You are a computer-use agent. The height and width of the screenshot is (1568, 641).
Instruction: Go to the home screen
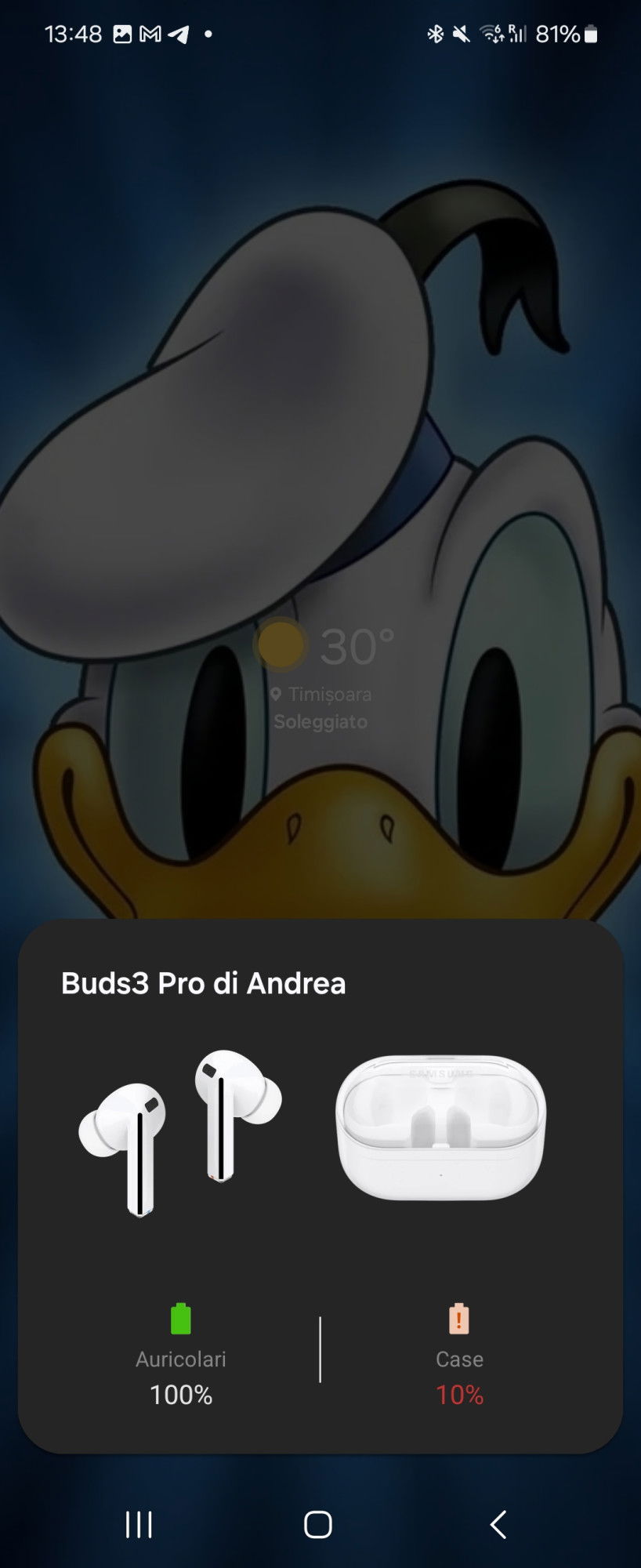pyautogui.click(x=318, y=1524)
